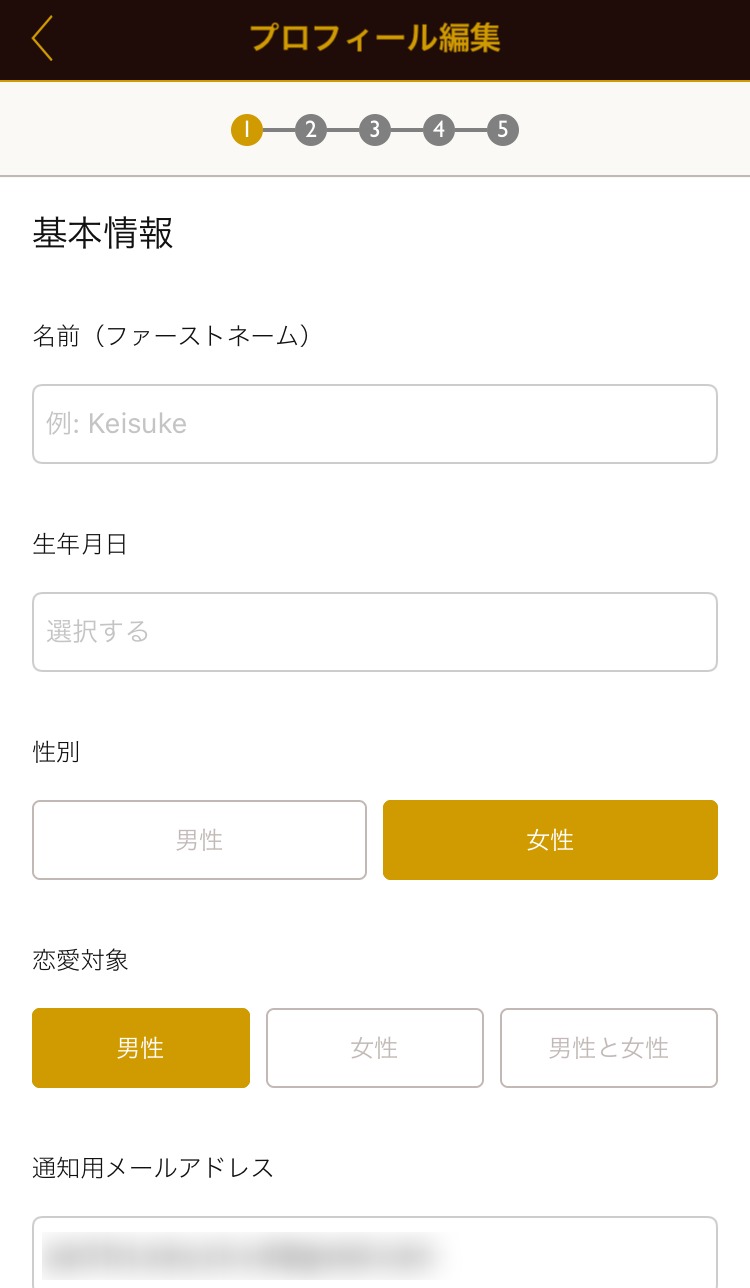
Task: Select step 1 in the progress indicator
Action: (247, 130)
